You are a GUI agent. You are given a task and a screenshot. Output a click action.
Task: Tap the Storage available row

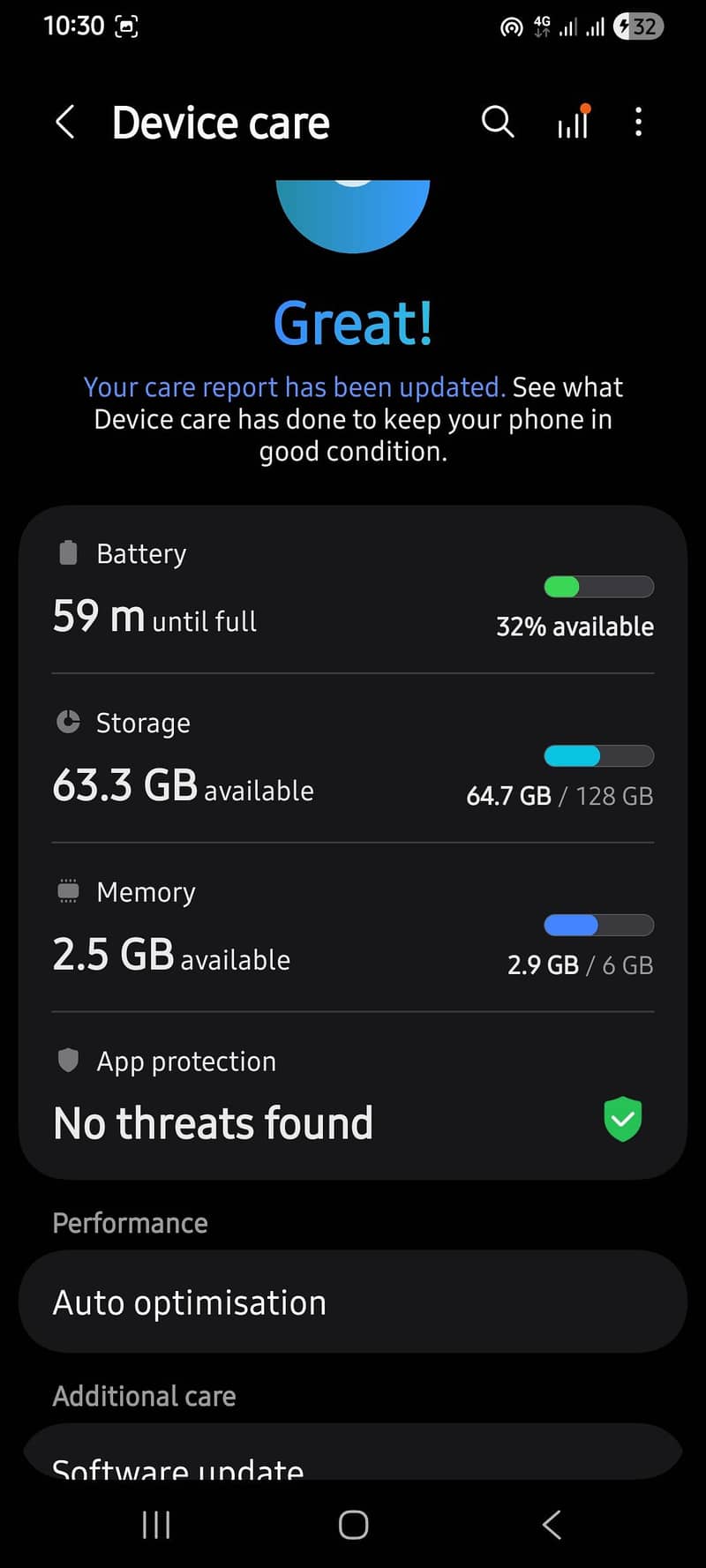click(353, 761)
